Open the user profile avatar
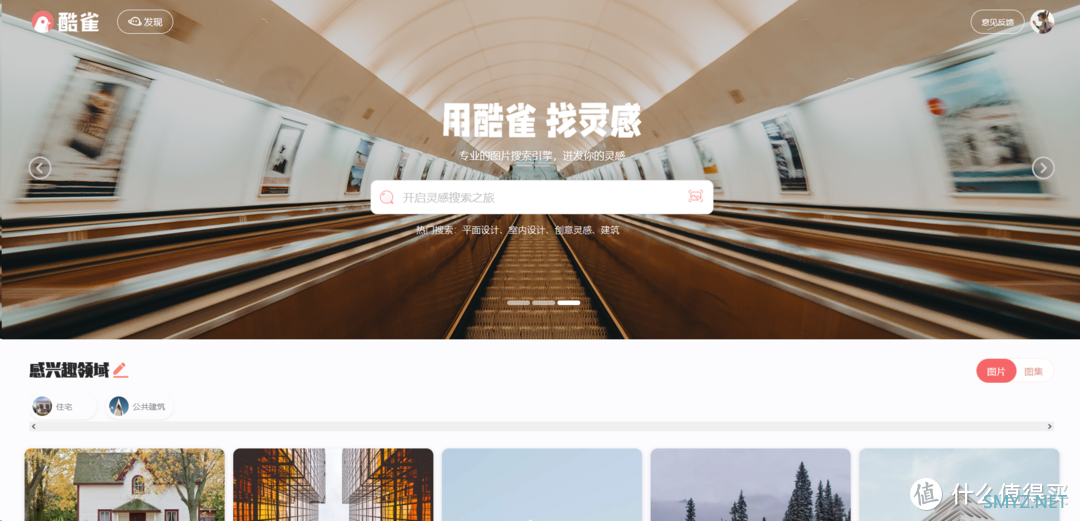Viewport: 1080px width, 521px height. point(1043,22)
